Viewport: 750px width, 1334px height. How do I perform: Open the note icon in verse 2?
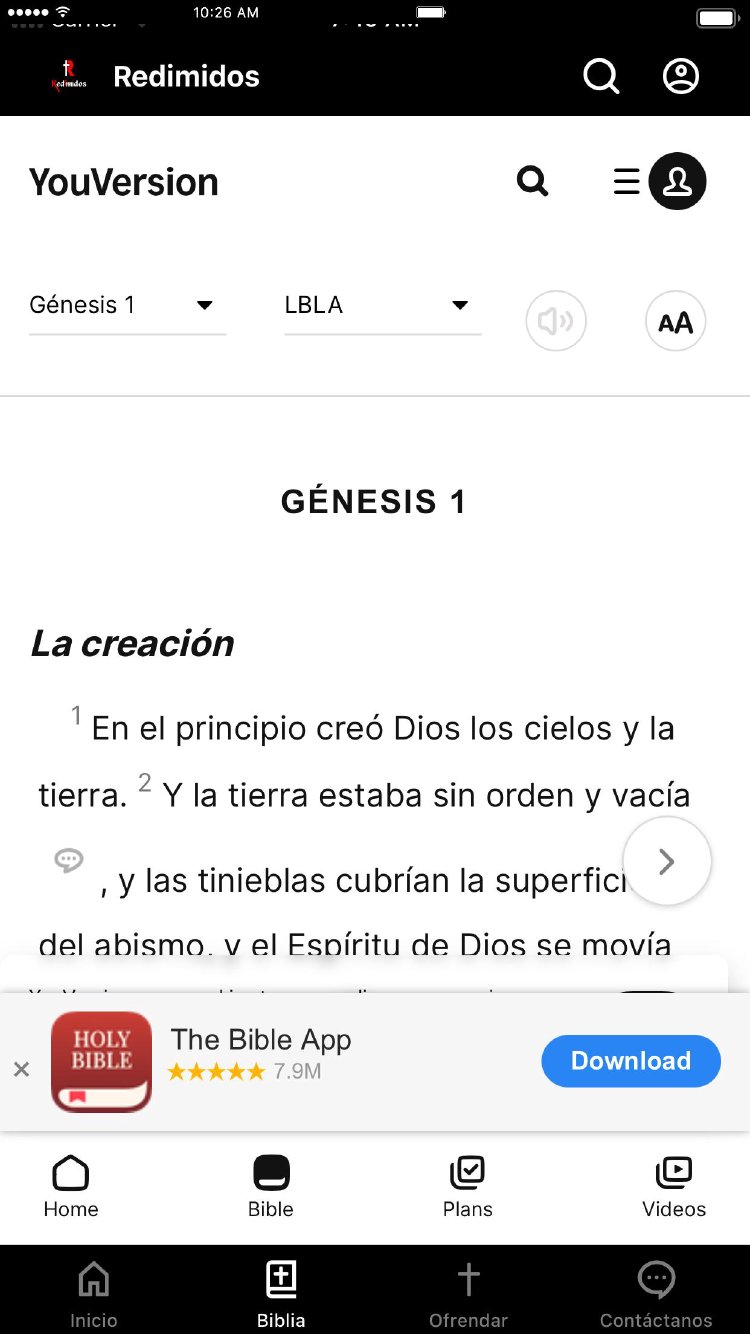click(69, 860)
